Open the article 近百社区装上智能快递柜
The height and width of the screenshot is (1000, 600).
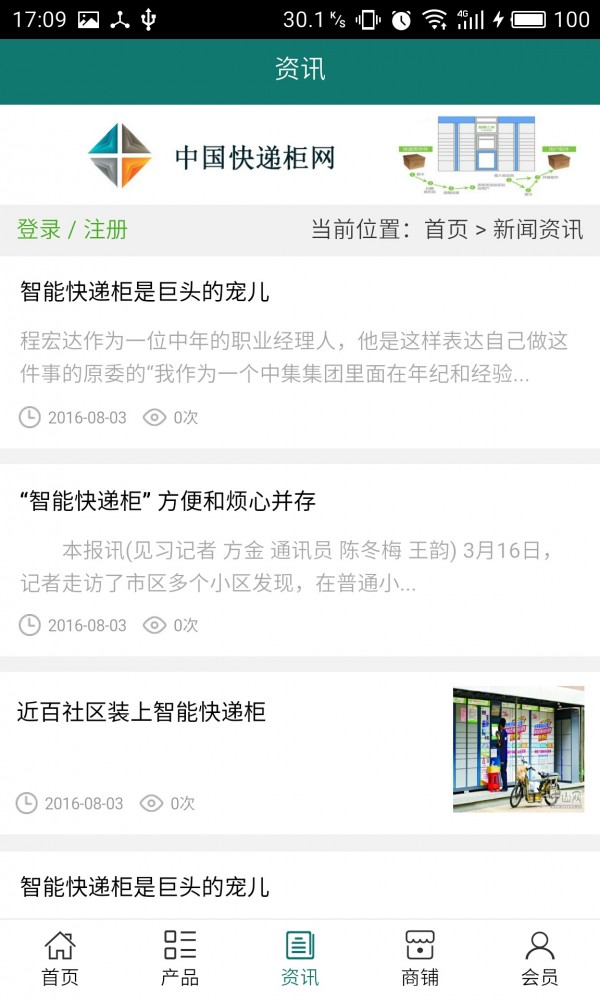pos(141,712)
